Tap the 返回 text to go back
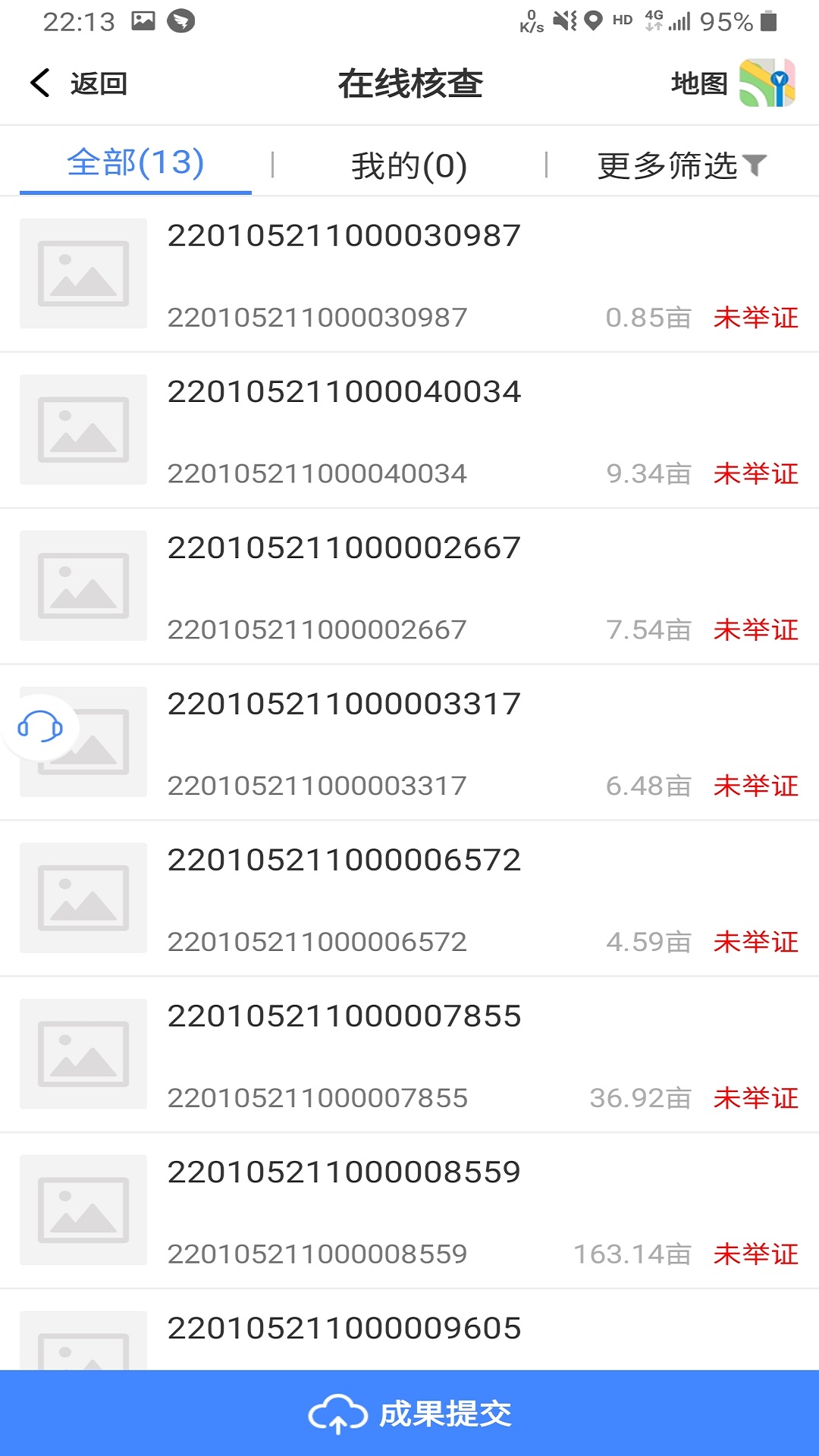Screen dimensions: 819x1456 99,83
